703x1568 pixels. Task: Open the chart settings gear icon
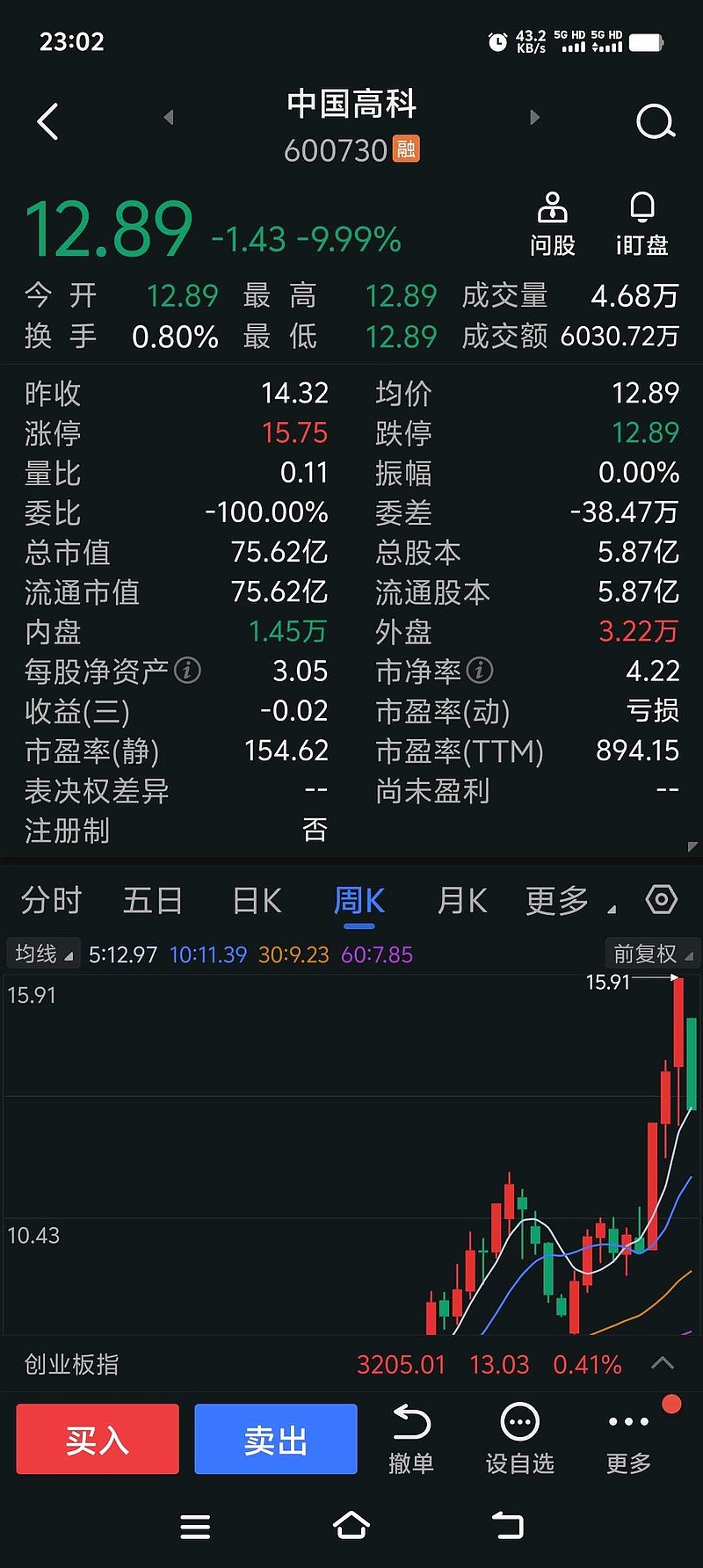[662, 899]
